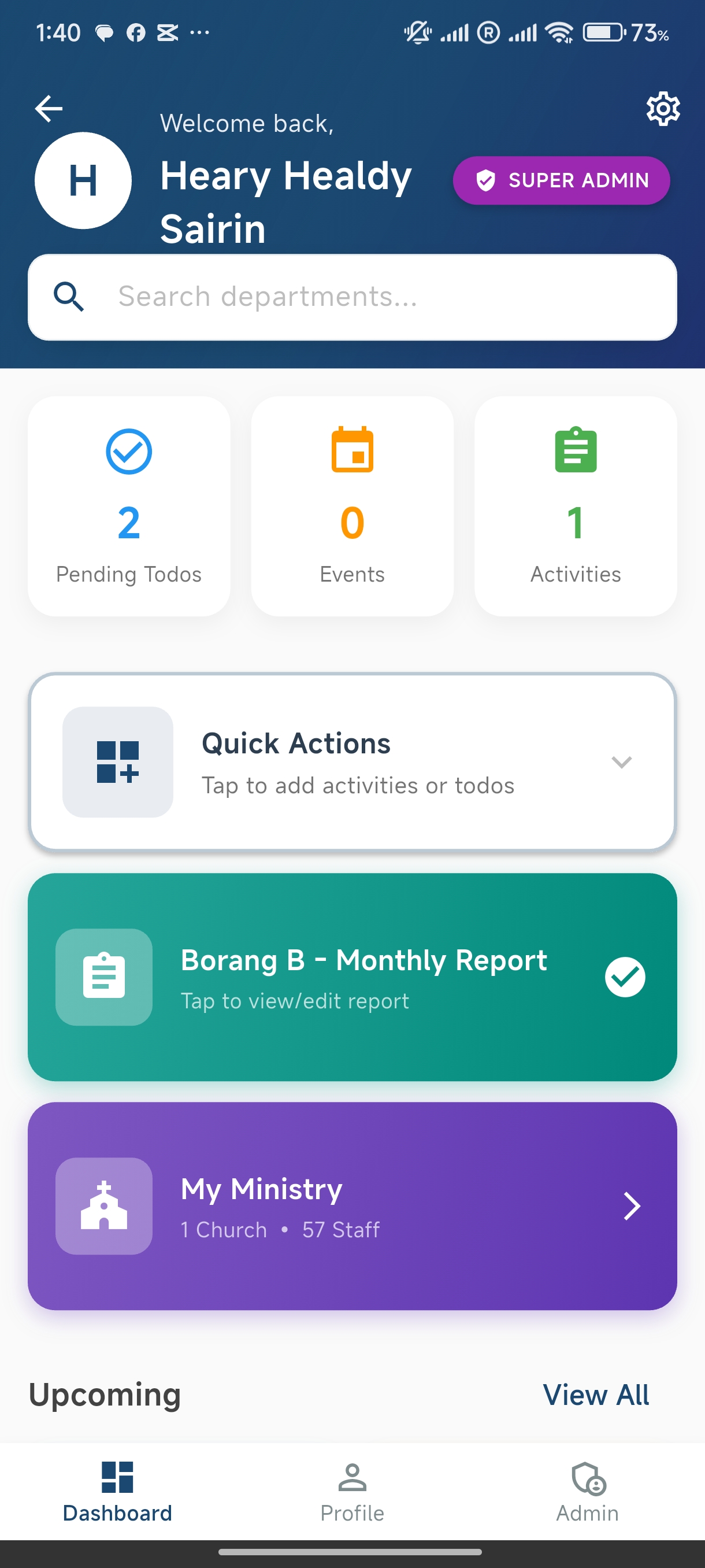Screen dimensions: 705x1568
Task: Click the View All link
Action: click(x=596, y=1395)
